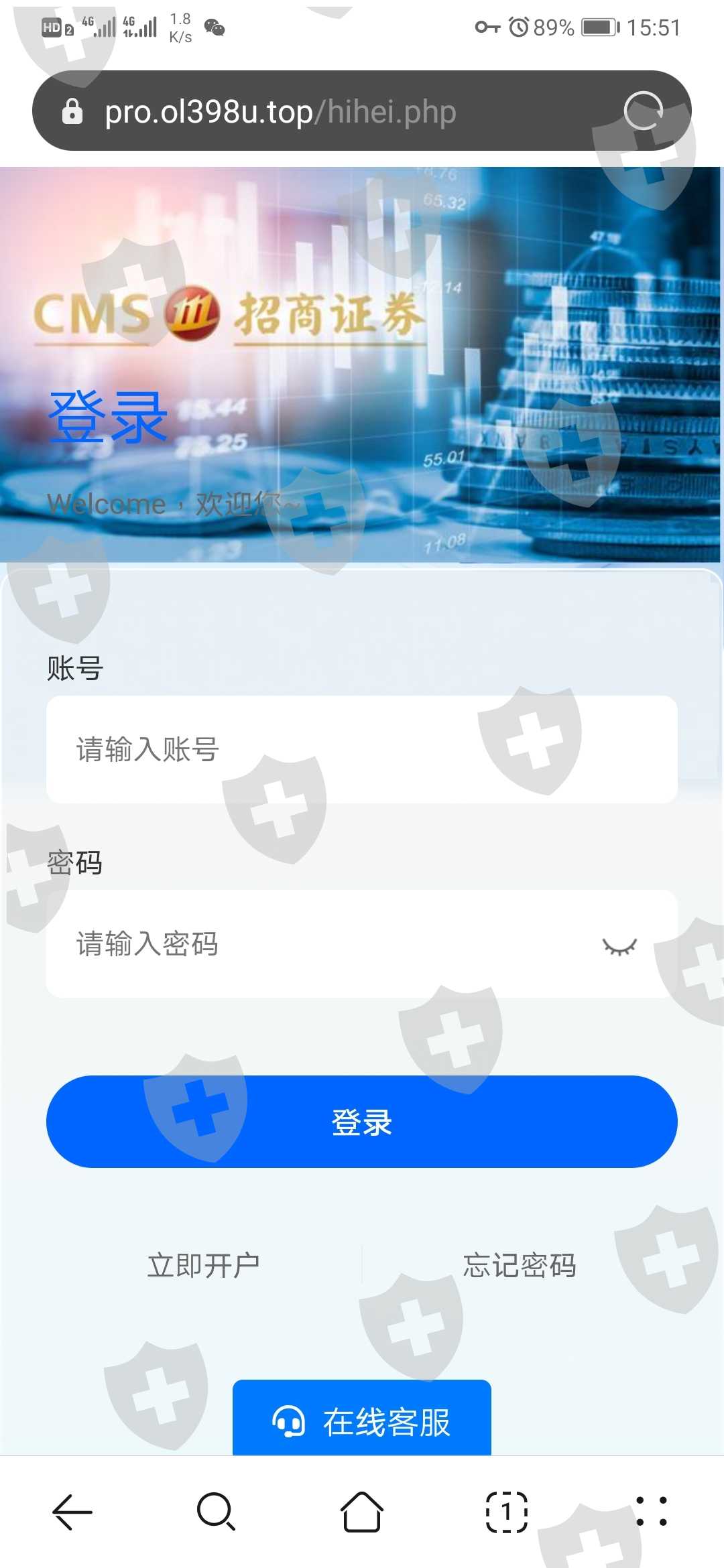The width and height of the screenshot is (724, 1568).
Task: Open browser search from the bottom bar
Action: point(217,1512)
